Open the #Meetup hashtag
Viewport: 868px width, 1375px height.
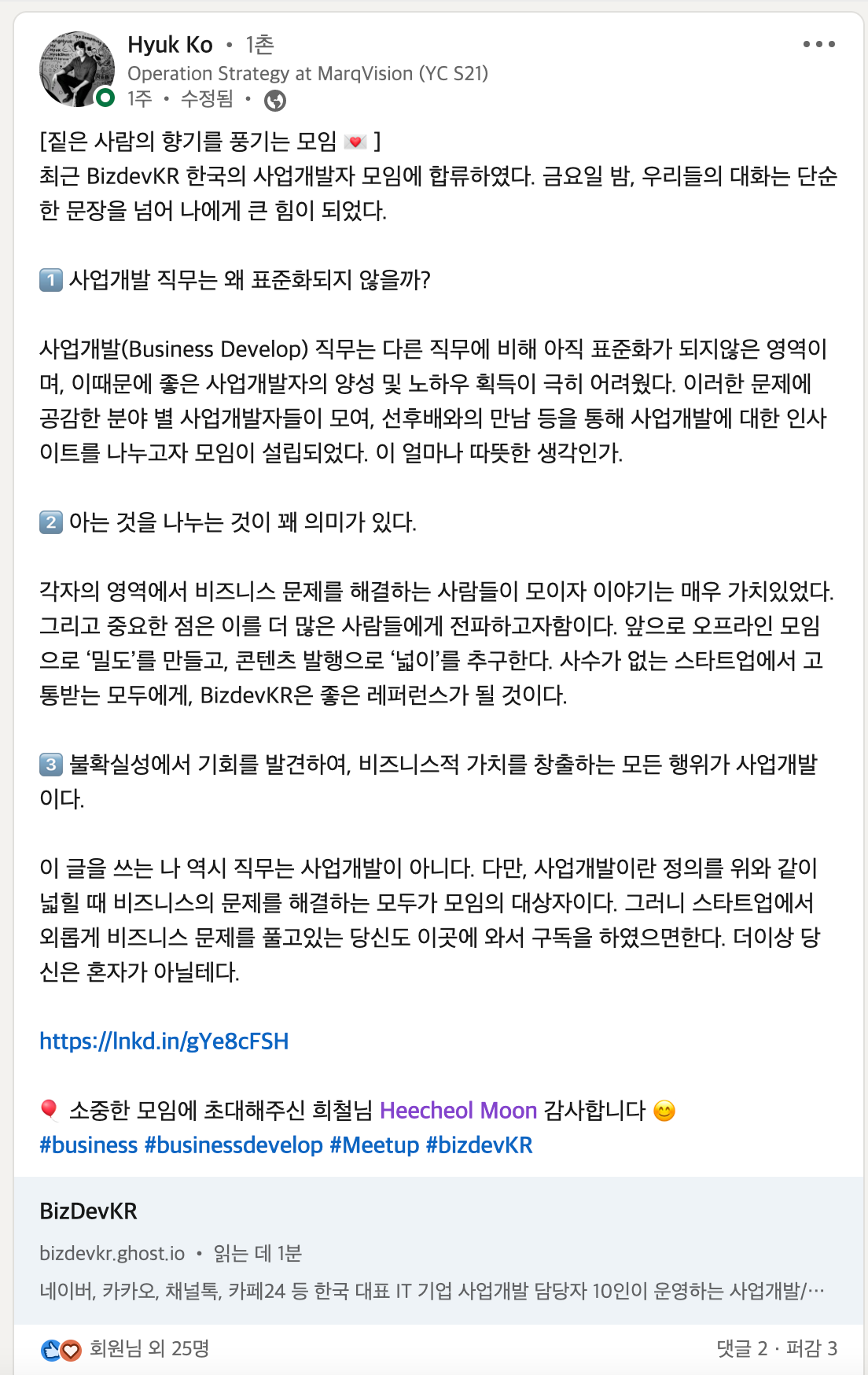pyautogui.click(x=374, y=1145)
